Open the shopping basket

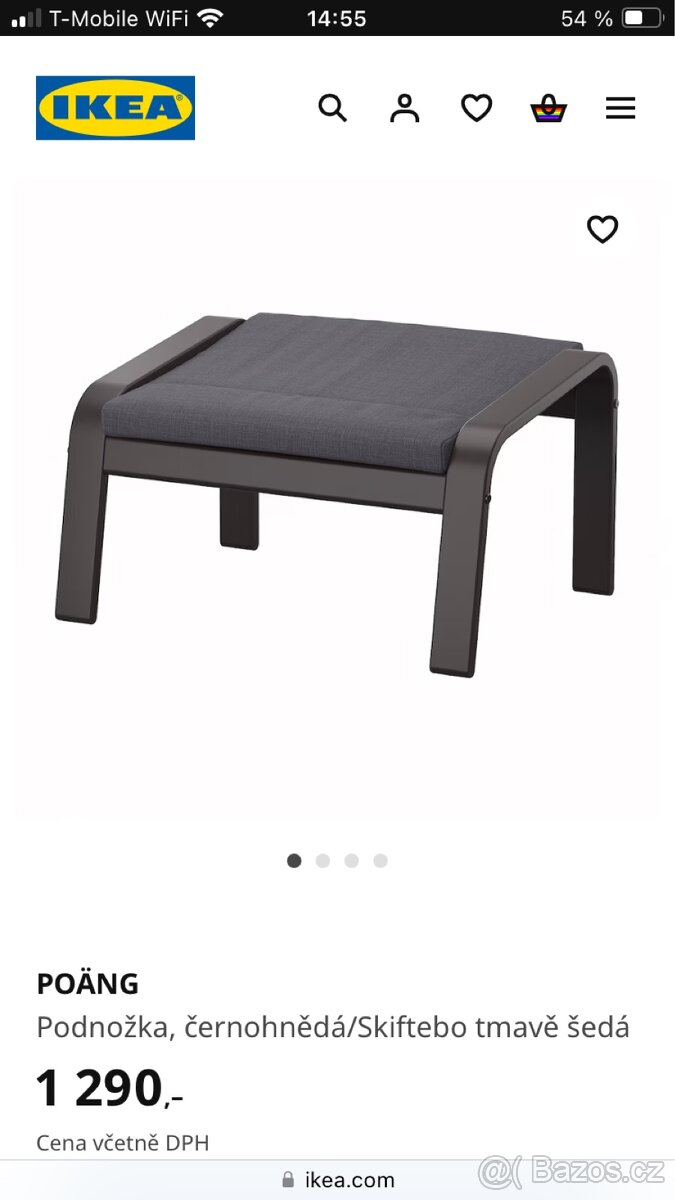(x=548, y=108)
